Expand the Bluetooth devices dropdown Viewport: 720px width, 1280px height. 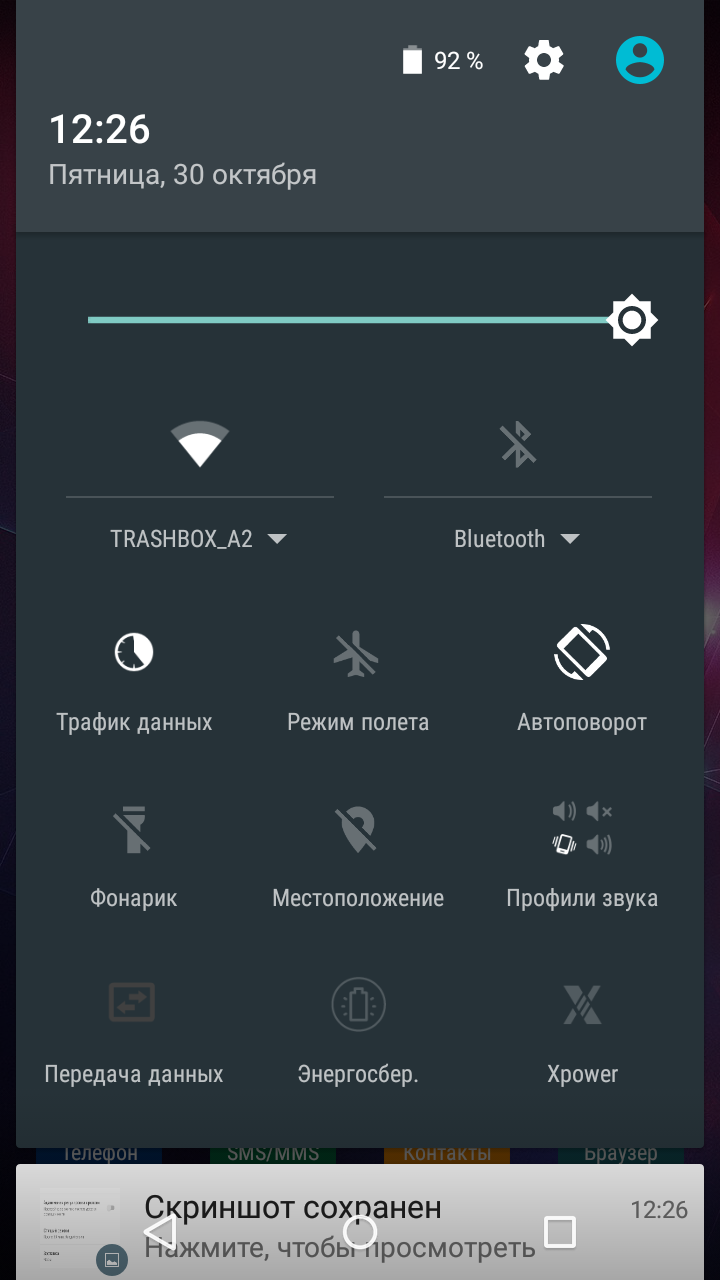click(517, 539)
